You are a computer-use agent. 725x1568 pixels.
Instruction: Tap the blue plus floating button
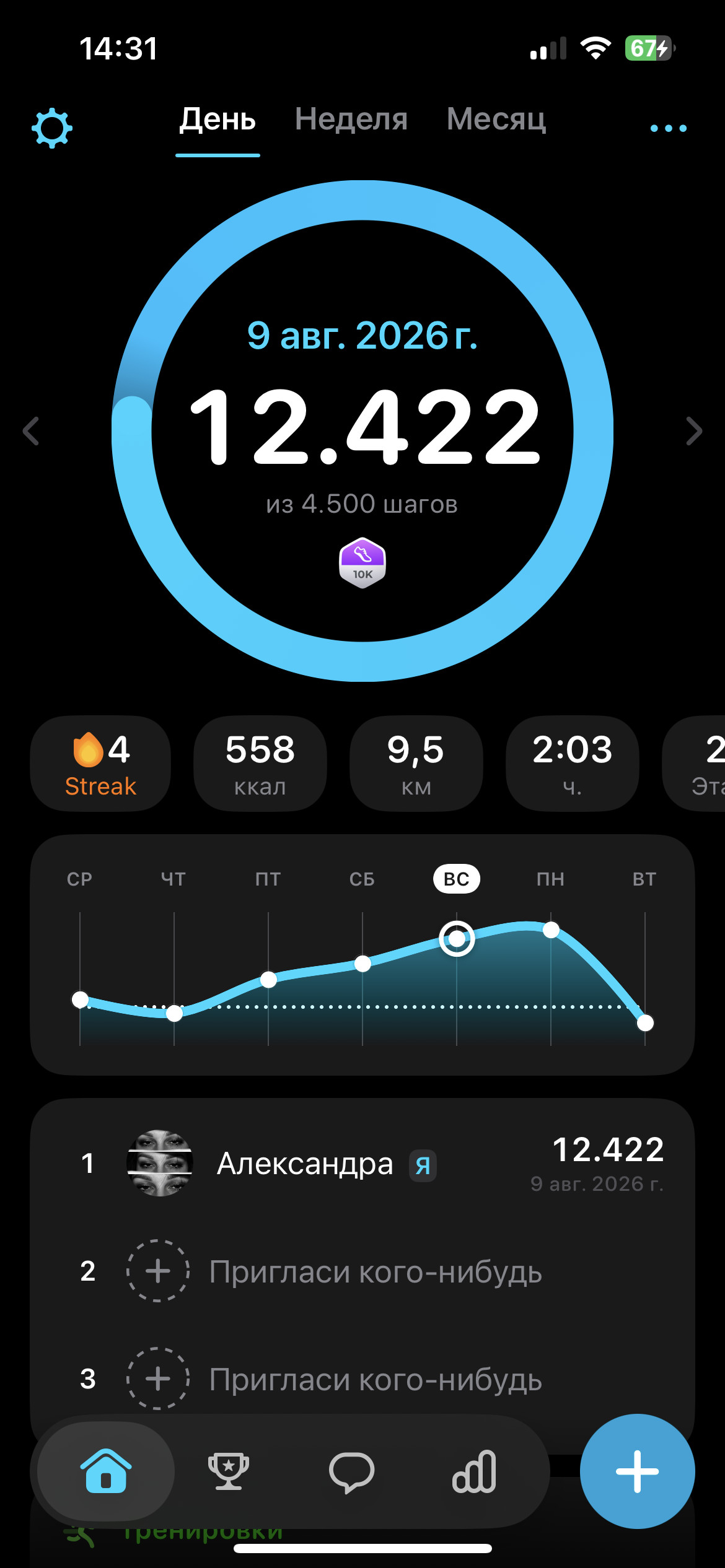(x=637, y=1471)
